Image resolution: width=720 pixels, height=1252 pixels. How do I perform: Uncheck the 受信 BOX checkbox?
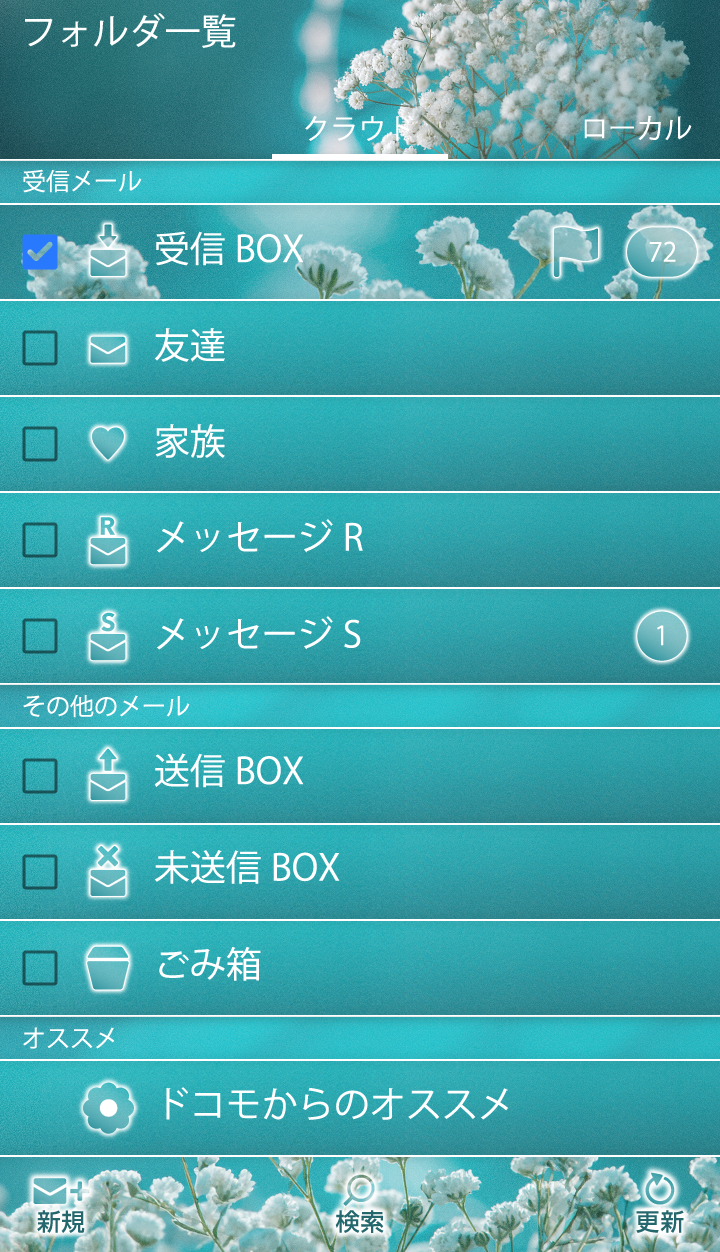click(x=40, y=252)
